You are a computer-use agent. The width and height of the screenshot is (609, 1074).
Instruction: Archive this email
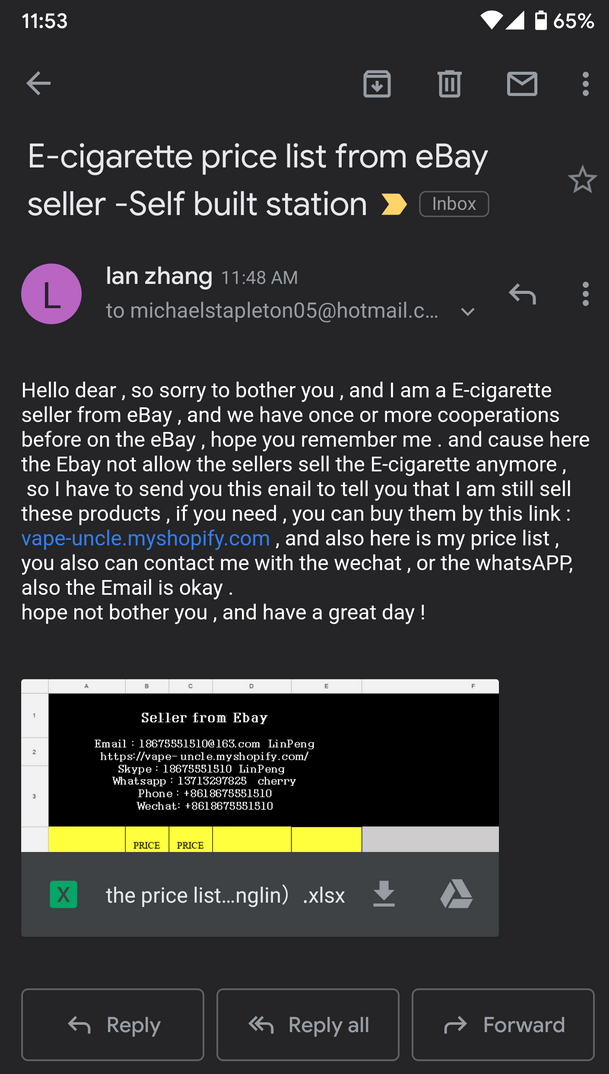377,84
